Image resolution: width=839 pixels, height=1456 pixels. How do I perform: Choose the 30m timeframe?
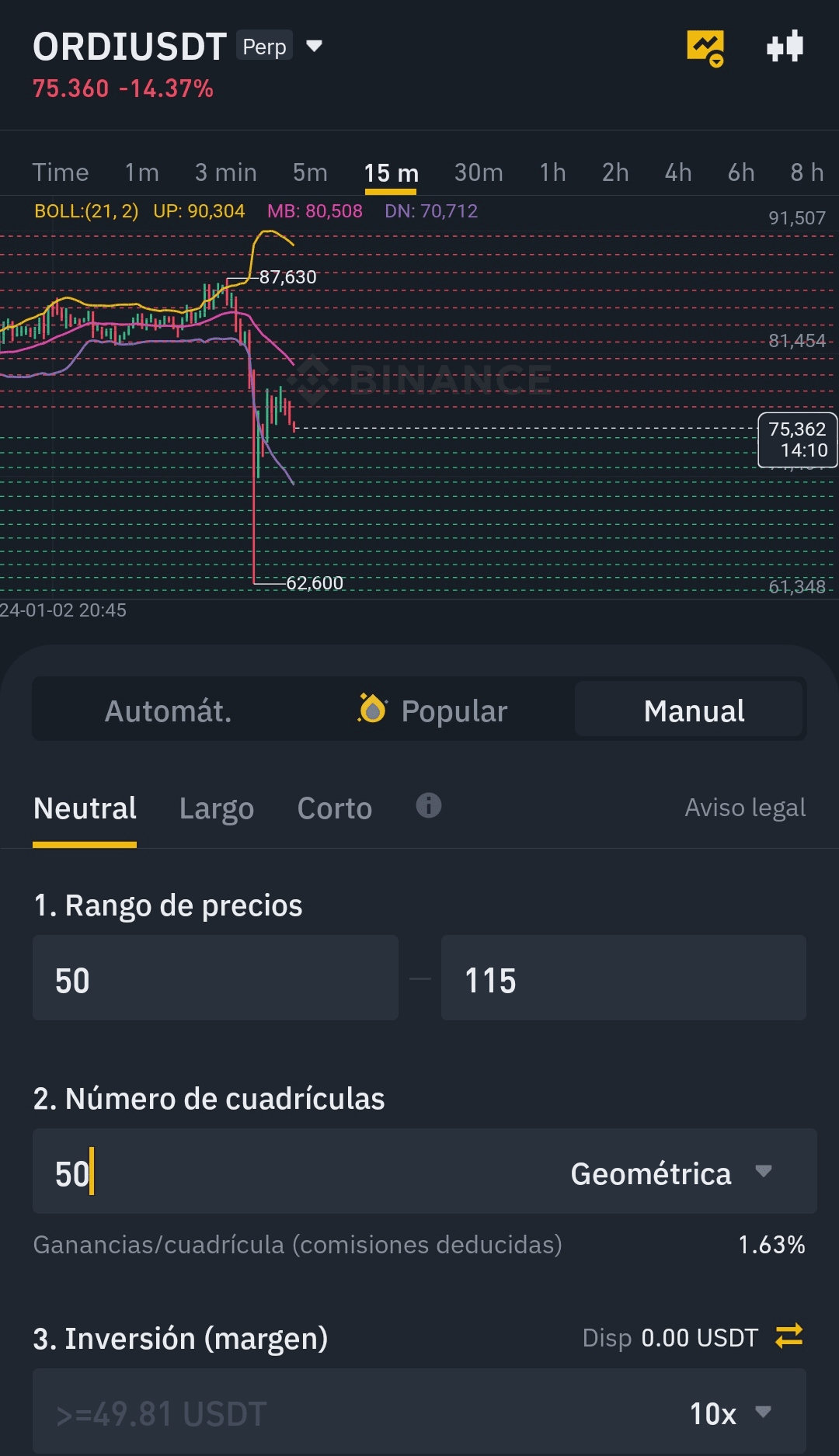pyautogui.click(x=479, y=172)
